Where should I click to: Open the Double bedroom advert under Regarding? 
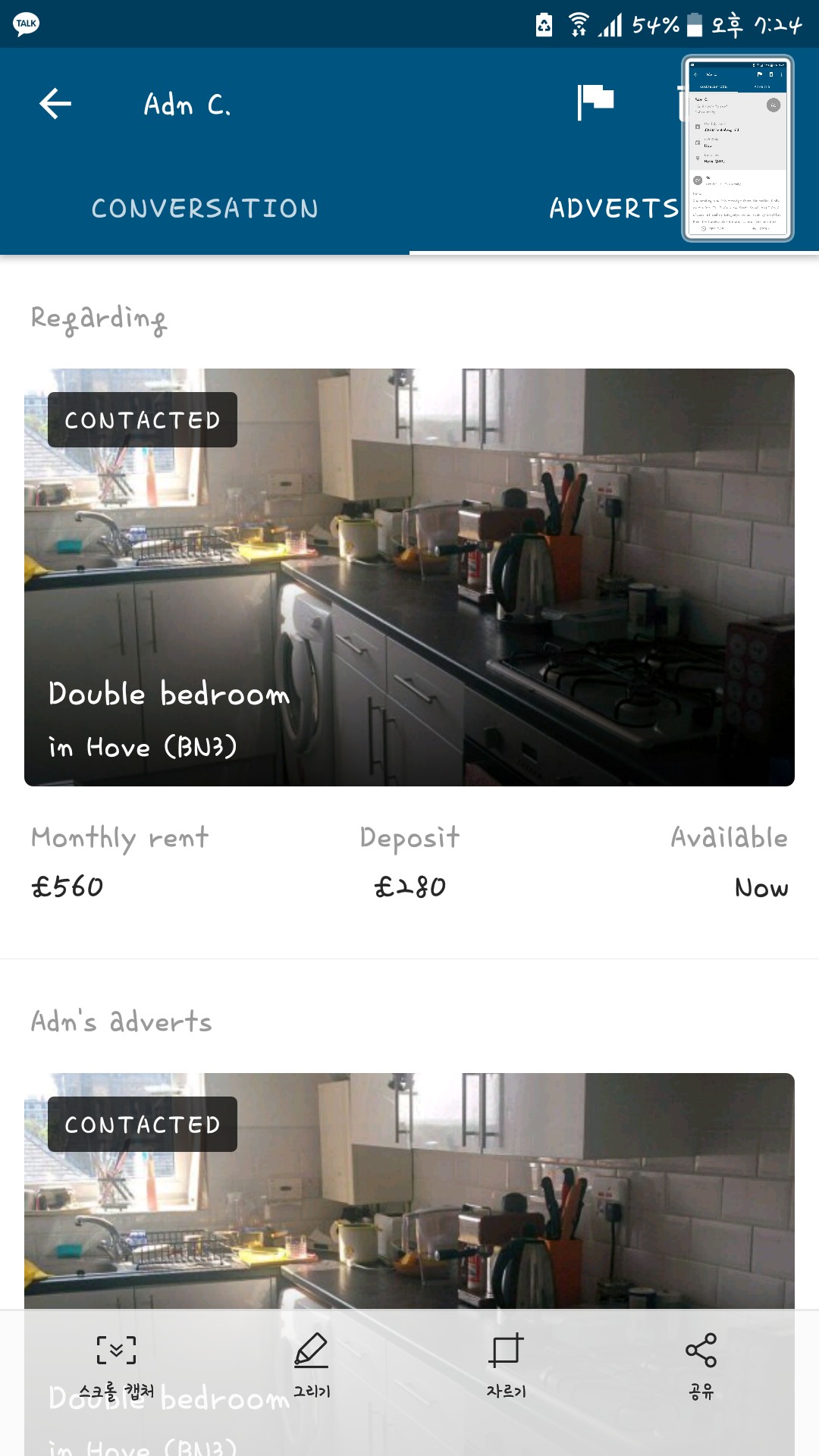(409, 577)
